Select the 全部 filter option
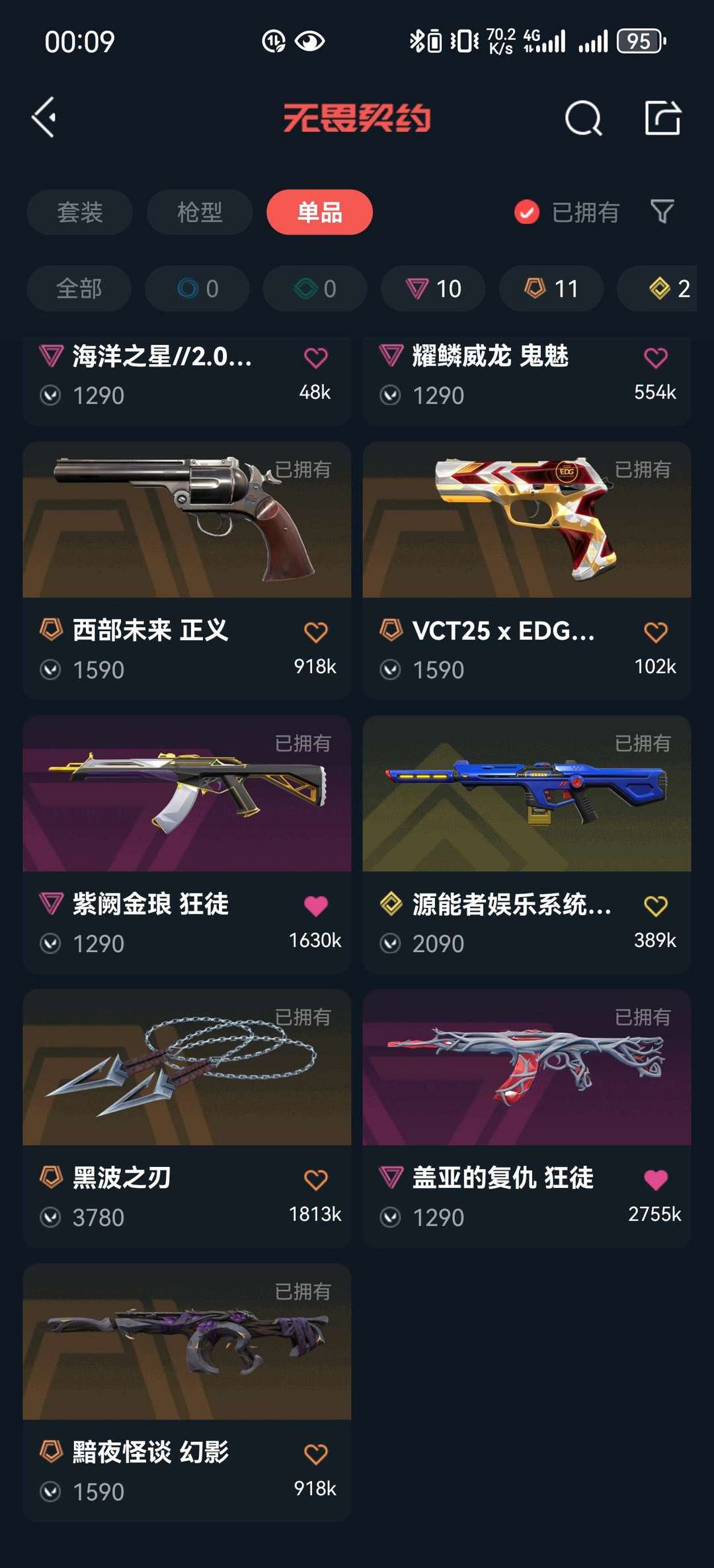This screenshot has width=714, height=1568. pyautogui.click(x=79, y=289)
